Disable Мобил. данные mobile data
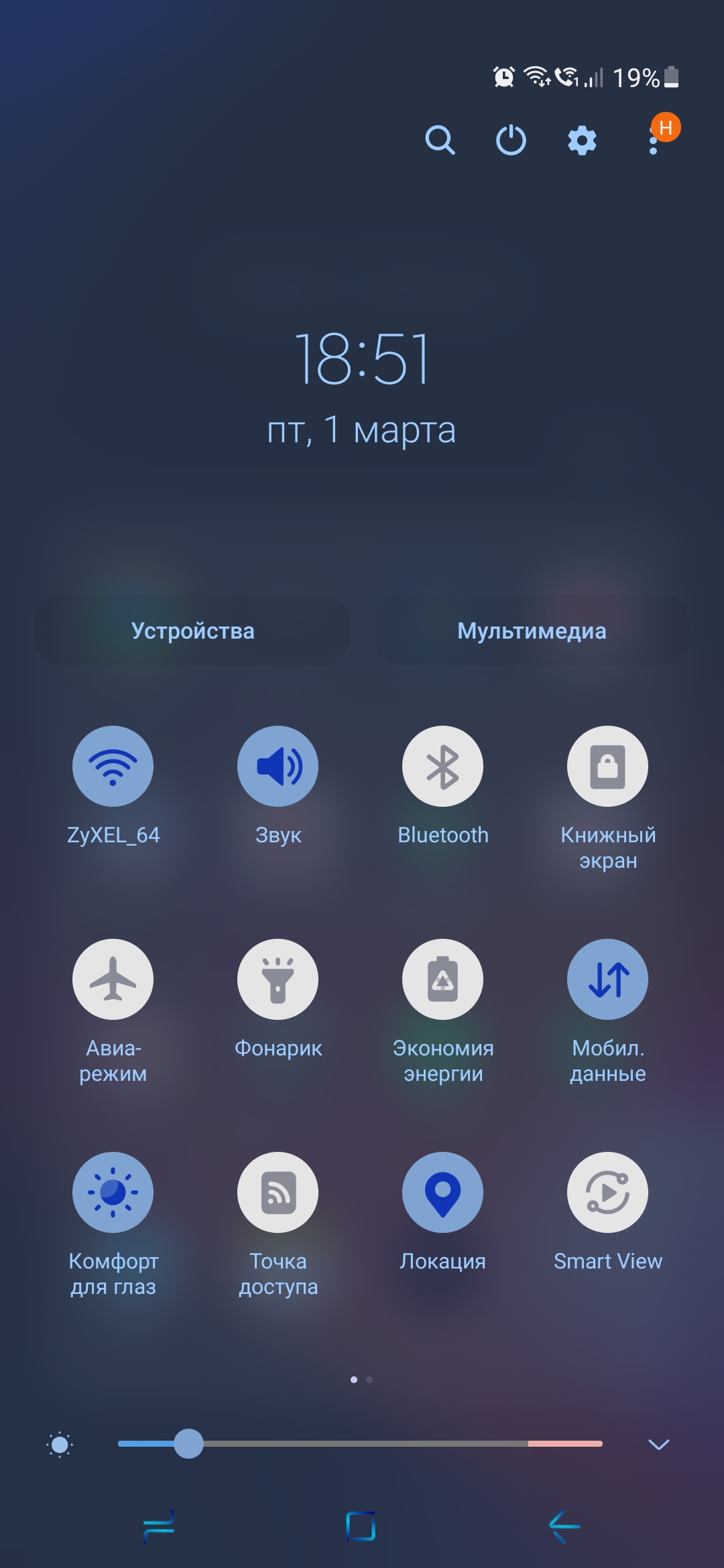This screenshot has width=724, height=1568. pos(607,979)
